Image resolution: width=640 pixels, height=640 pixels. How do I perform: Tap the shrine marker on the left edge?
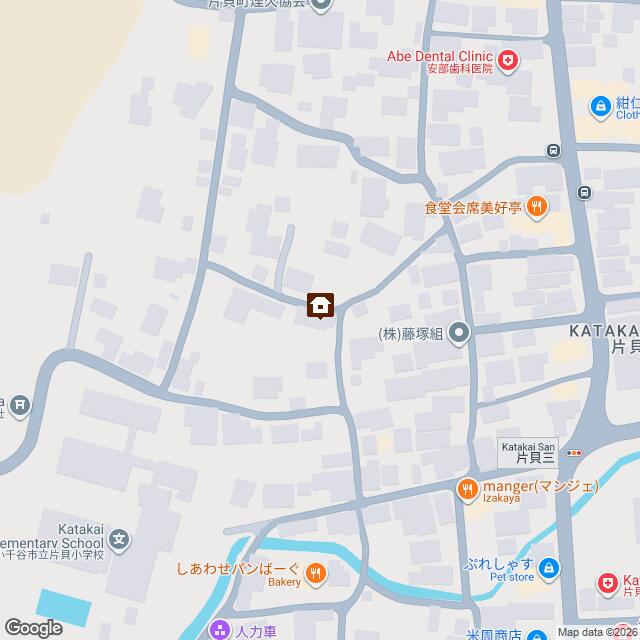point(22,406)
